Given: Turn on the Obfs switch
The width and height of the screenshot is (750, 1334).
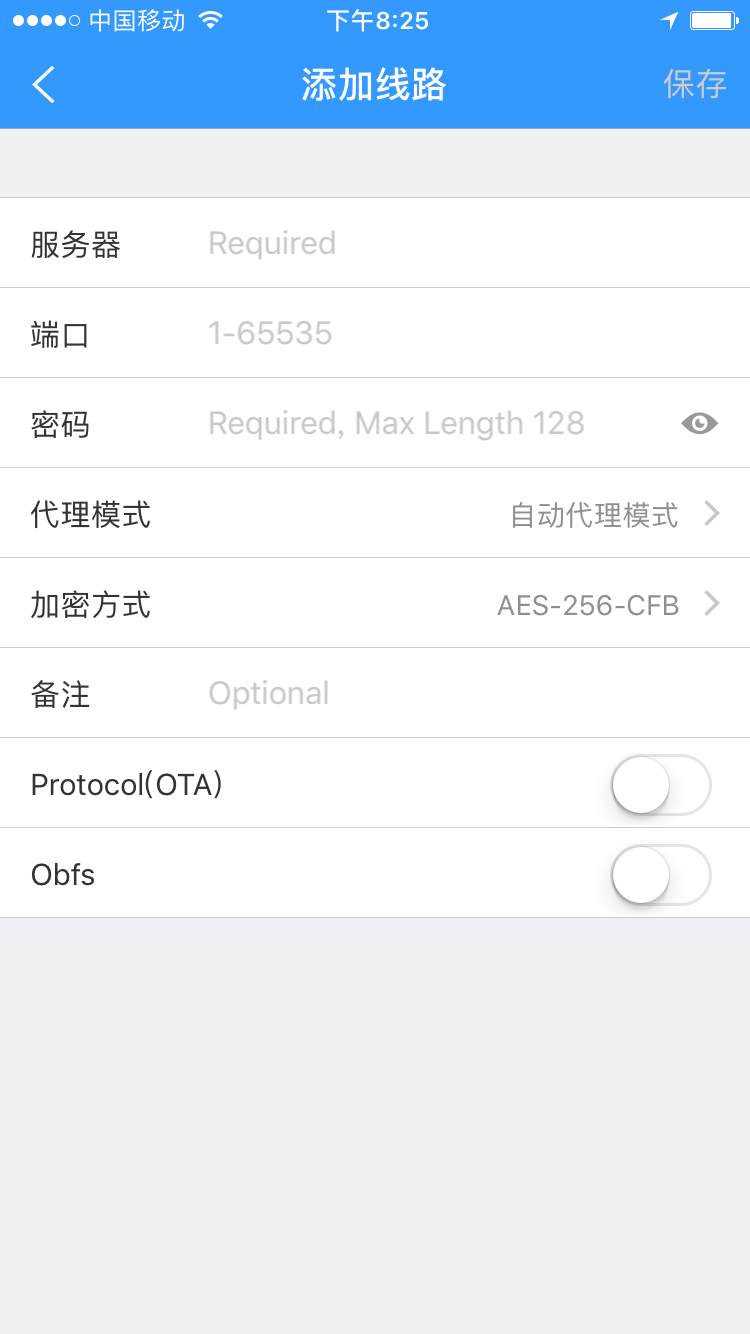Looking at the screenshot, I should [x=661, y=875].
